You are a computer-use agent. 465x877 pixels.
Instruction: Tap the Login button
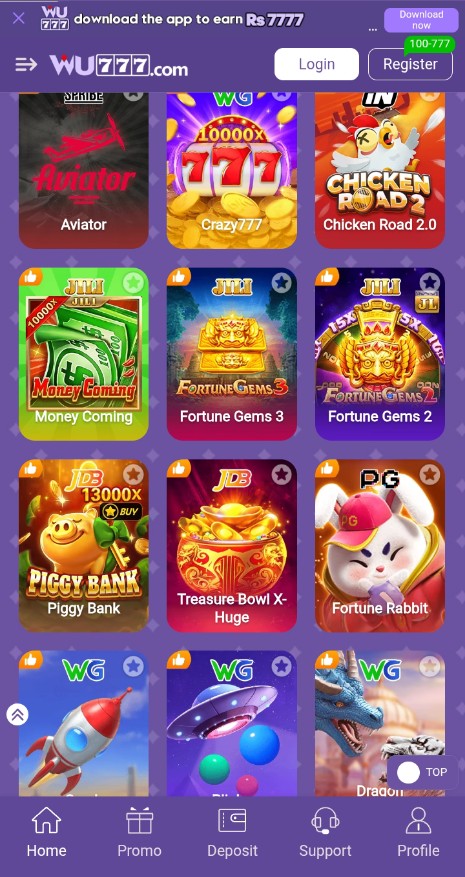click(316, 64)
